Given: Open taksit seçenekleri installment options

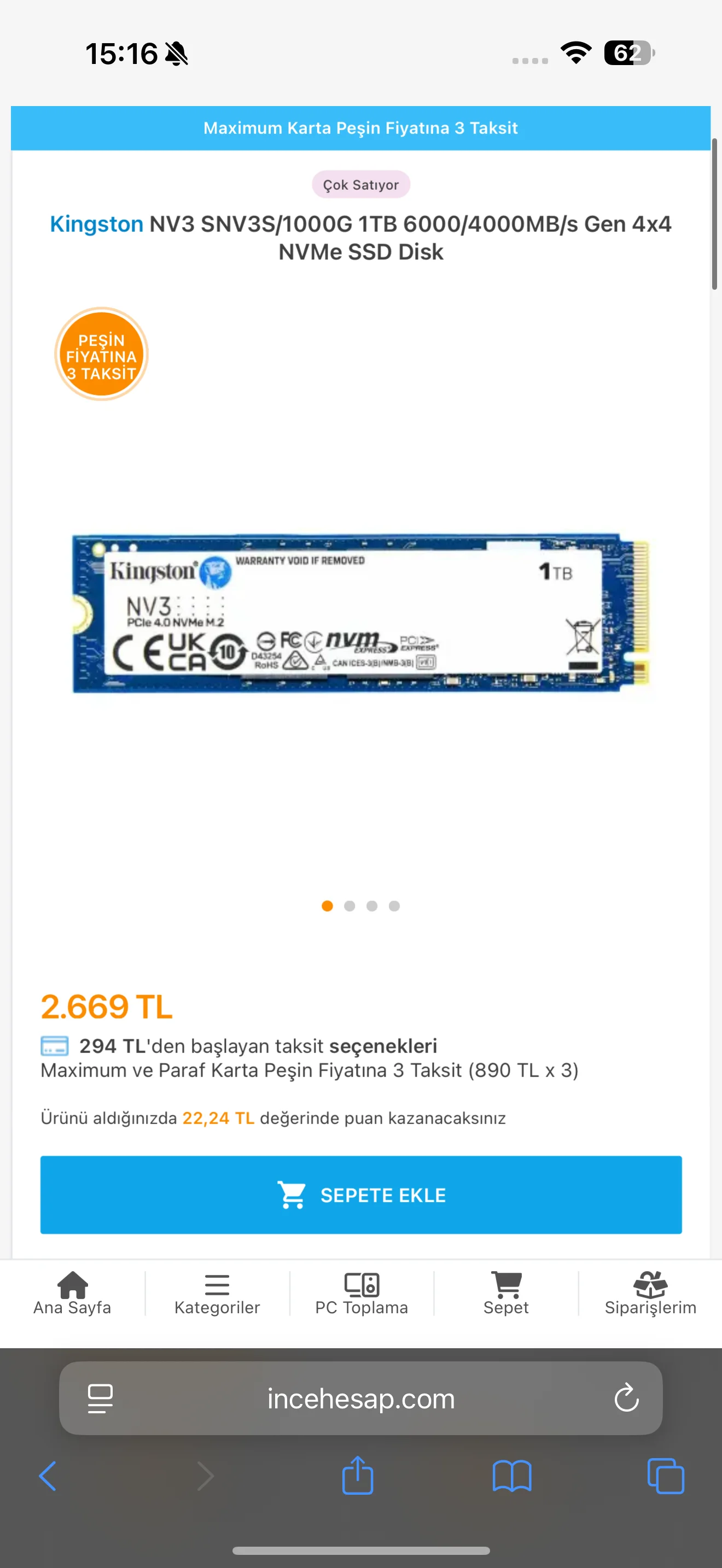Looking at the screenshot, I should click(x=382, y=1046).
